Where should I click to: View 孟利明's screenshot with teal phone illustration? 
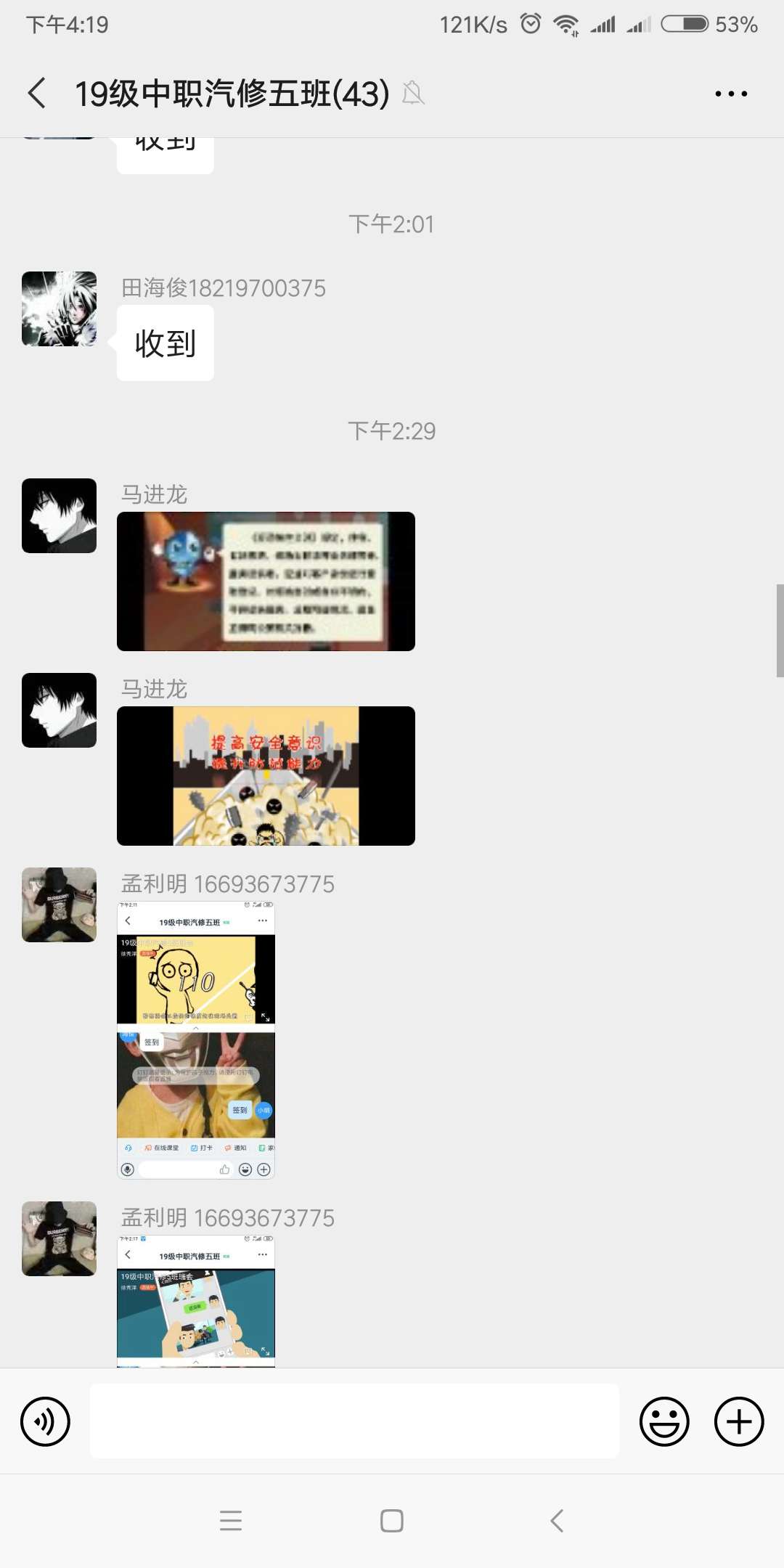196,1301
